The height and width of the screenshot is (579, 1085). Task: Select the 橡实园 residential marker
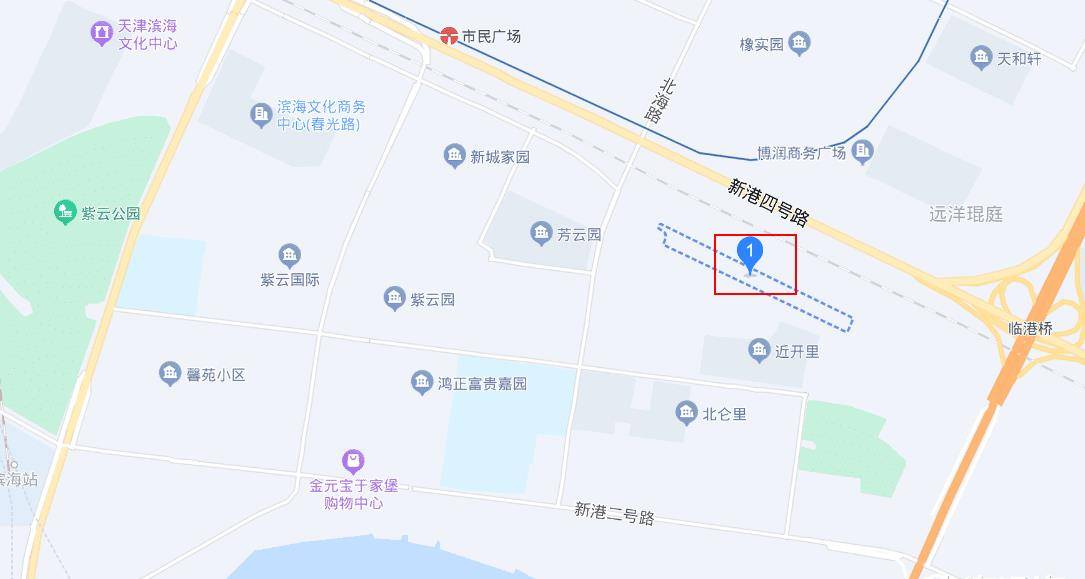[799, 43]
